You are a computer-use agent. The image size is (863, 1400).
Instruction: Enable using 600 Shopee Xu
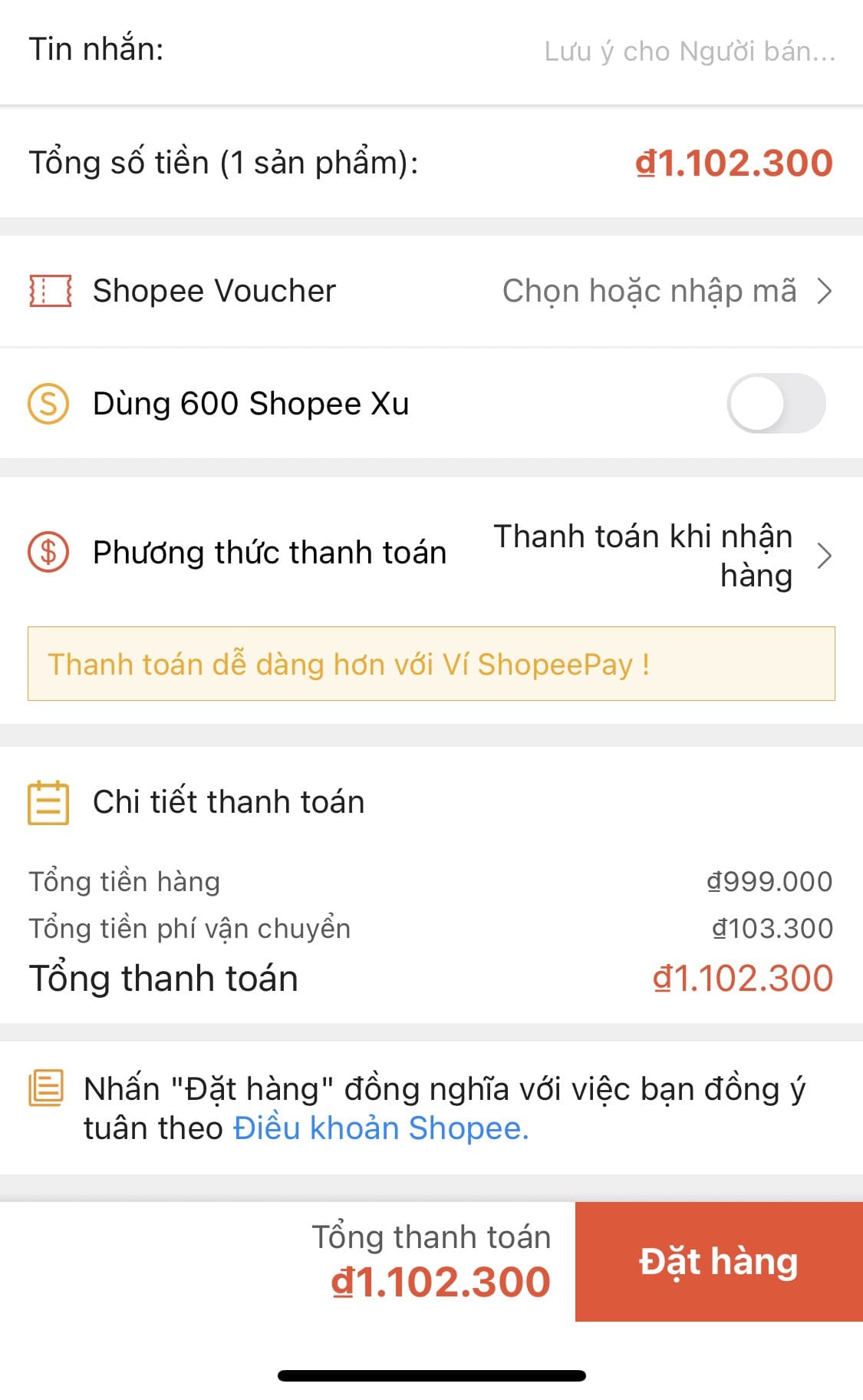(x=776, y=404)
